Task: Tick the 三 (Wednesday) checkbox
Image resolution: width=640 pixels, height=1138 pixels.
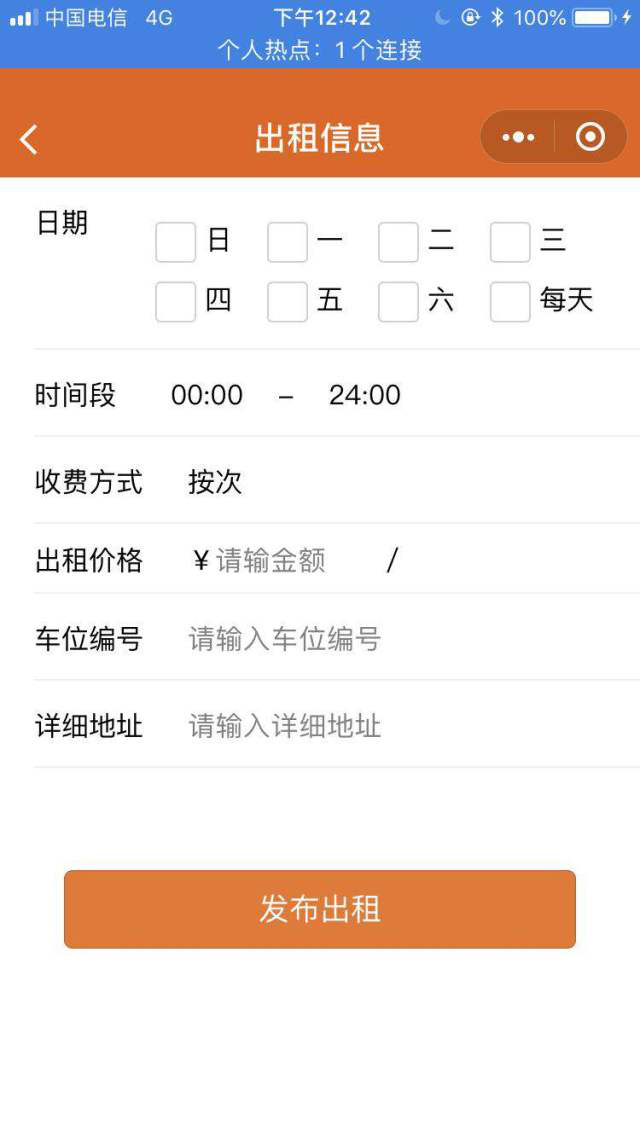Action: [510, 243]
